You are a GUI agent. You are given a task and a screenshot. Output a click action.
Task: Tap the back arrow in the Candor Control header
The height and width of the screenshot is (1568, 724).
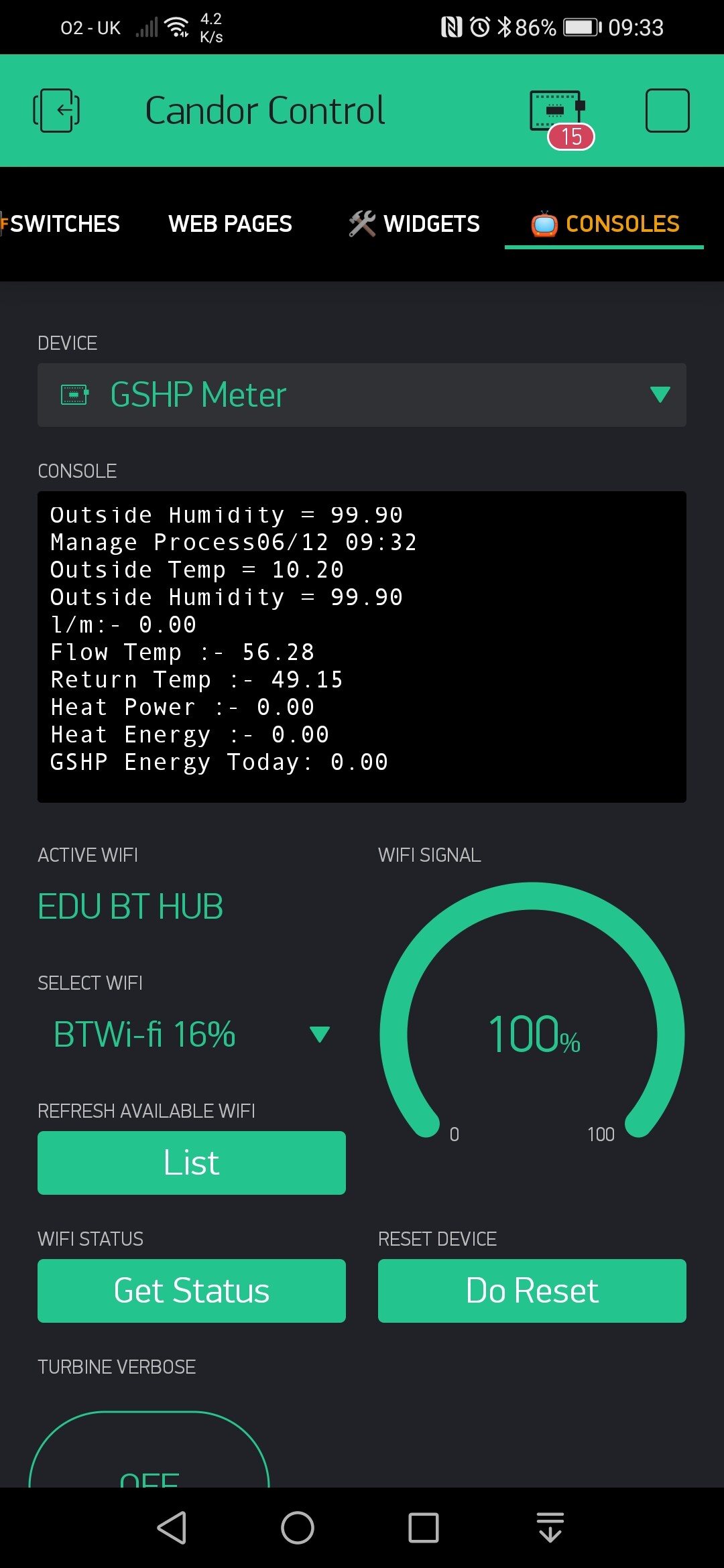pyautogui.click(x=57, y=110)
